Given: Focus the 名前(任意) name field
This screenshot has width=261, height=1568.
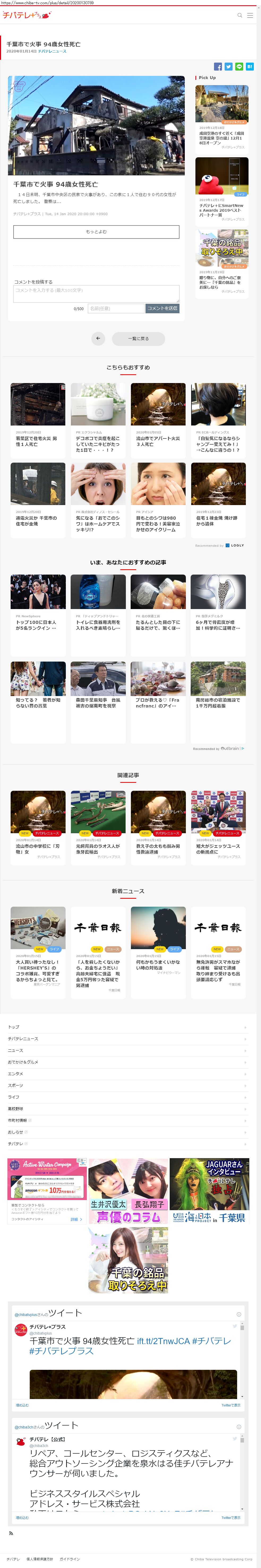Looking at the screenshot, I should (116, 309).
